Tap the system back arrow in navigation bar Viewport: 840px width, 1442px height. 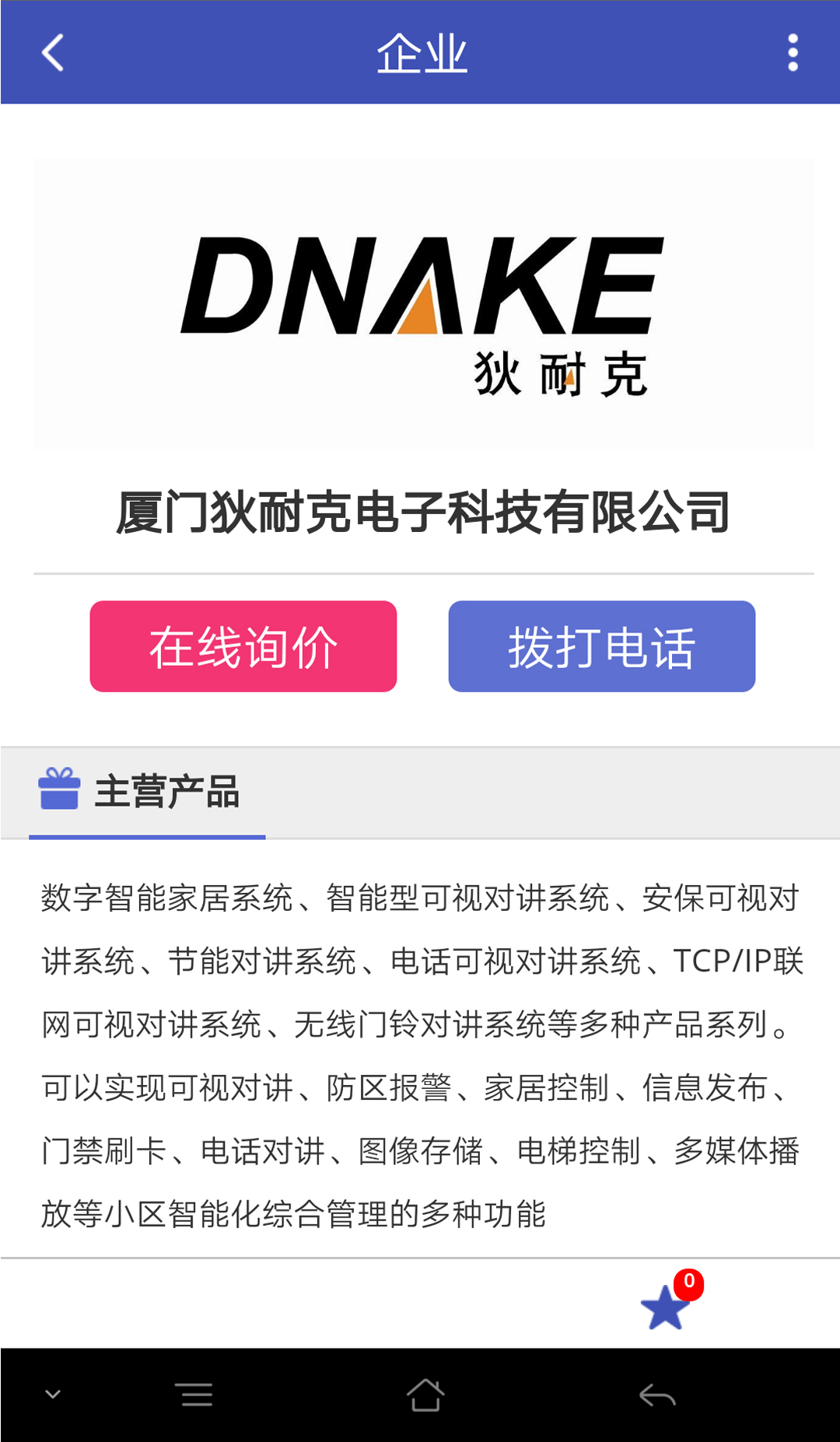point(657,1395)
